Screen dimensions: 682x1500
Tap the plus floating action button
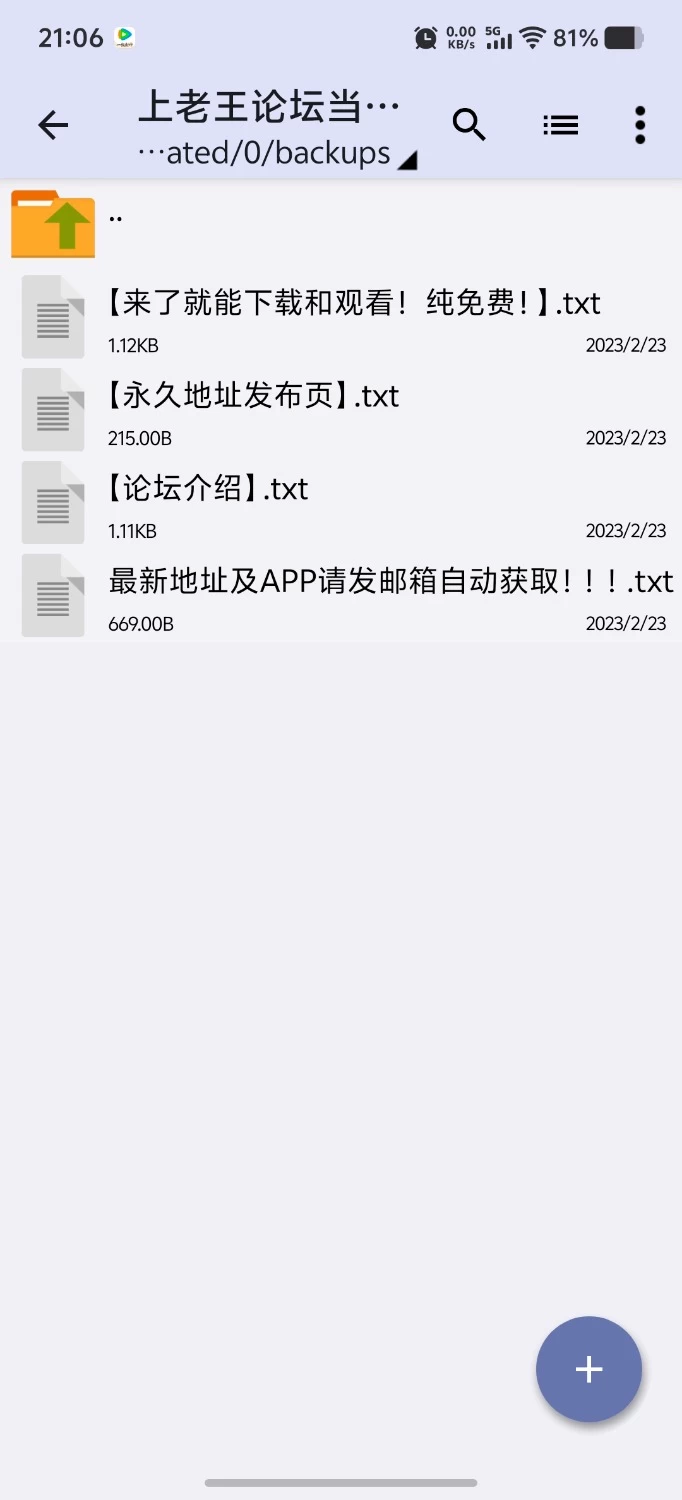click(x=589, y=1369)
